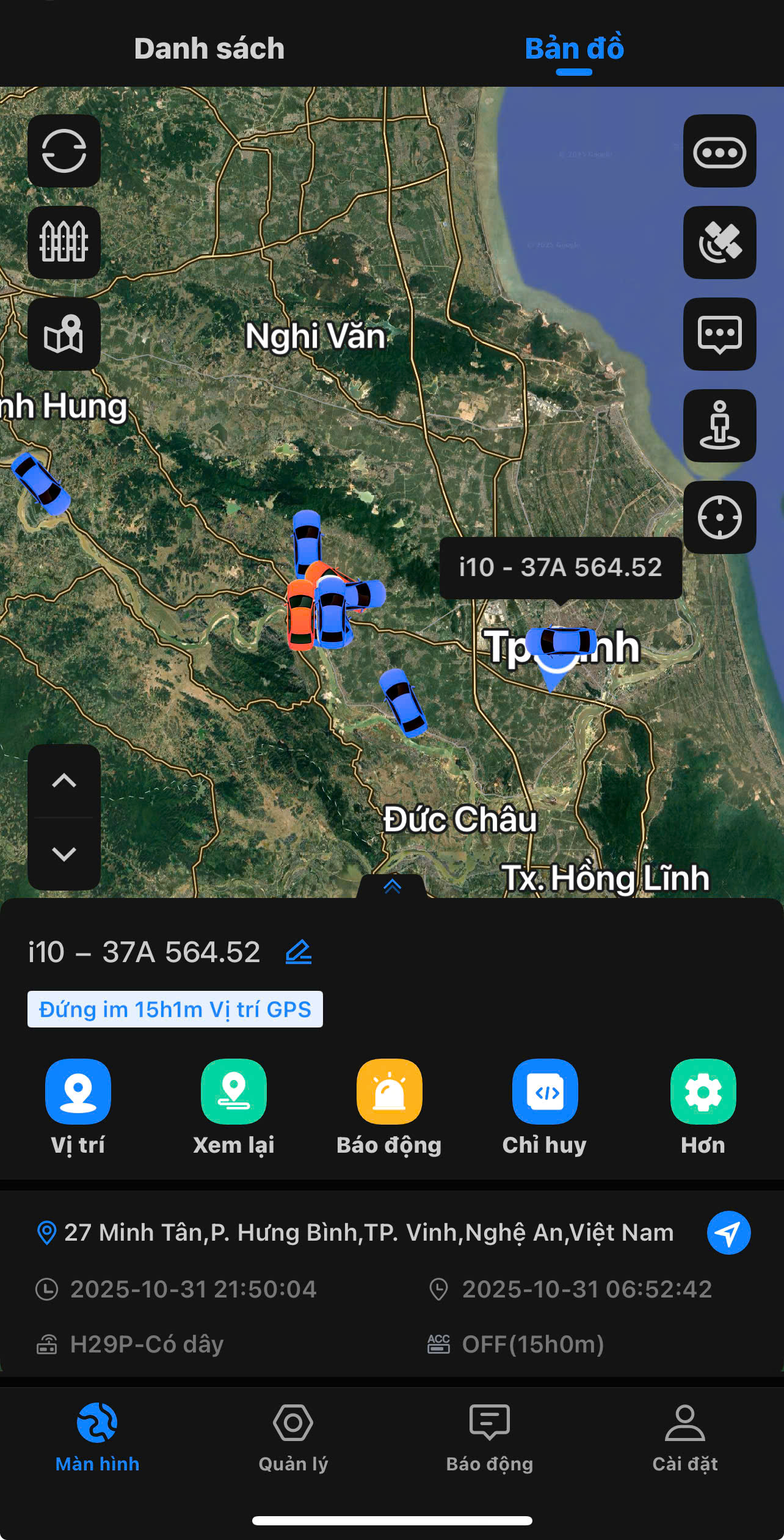Navigate to 27 Minh Tân address

(728, 1233)
